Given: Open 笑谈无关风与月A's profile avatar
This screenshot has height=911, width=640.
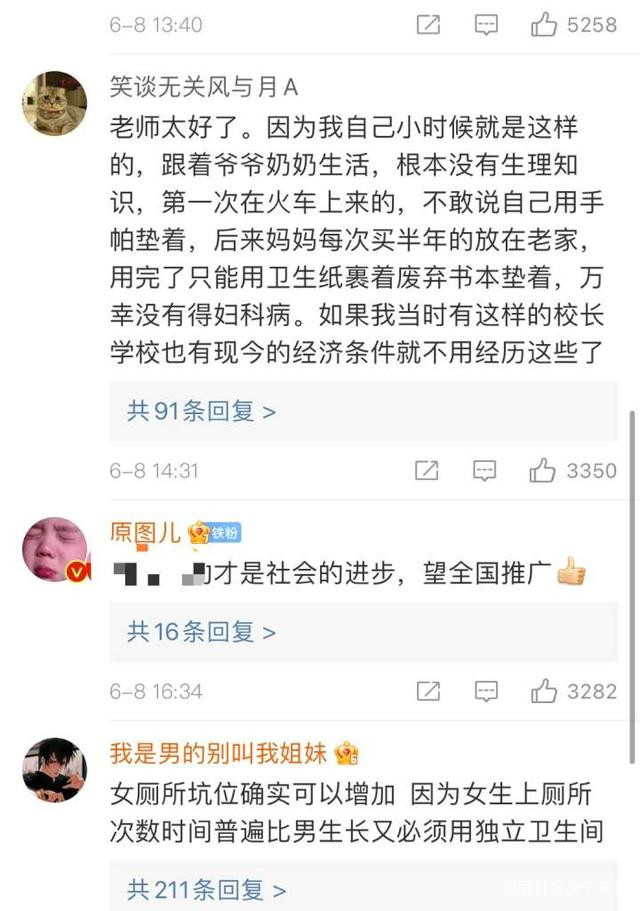Looking at the screenshot, I should coord(55,103).
